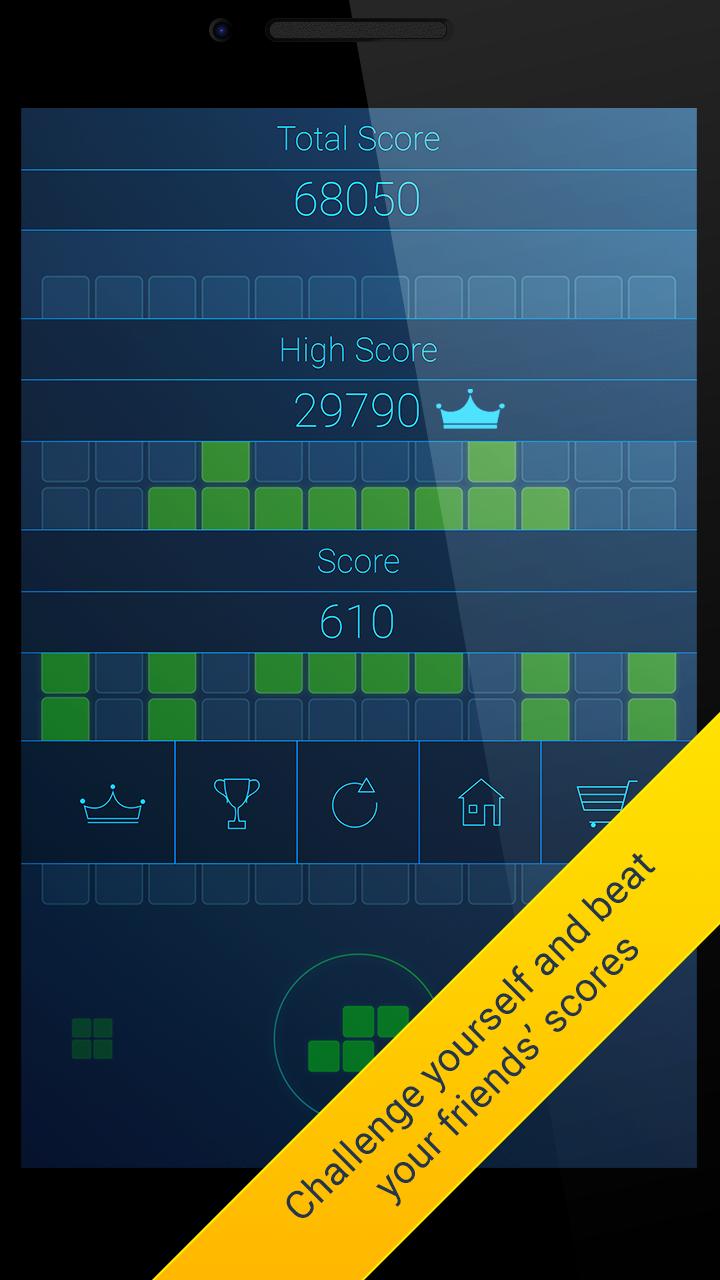Tap the highlighted S-shaped piece in the circle
Image resolution: width=720 pixels, height=1280 pixels.
click(358, 1035)
